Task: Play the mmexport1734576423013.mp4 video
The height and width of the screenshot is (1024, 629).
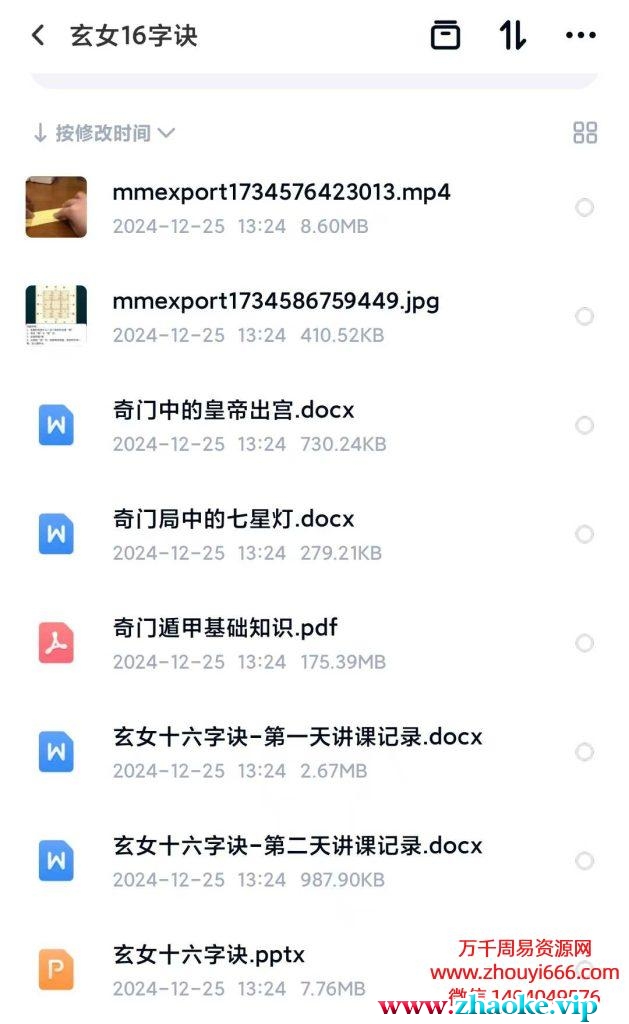Action: pos(281,192)
